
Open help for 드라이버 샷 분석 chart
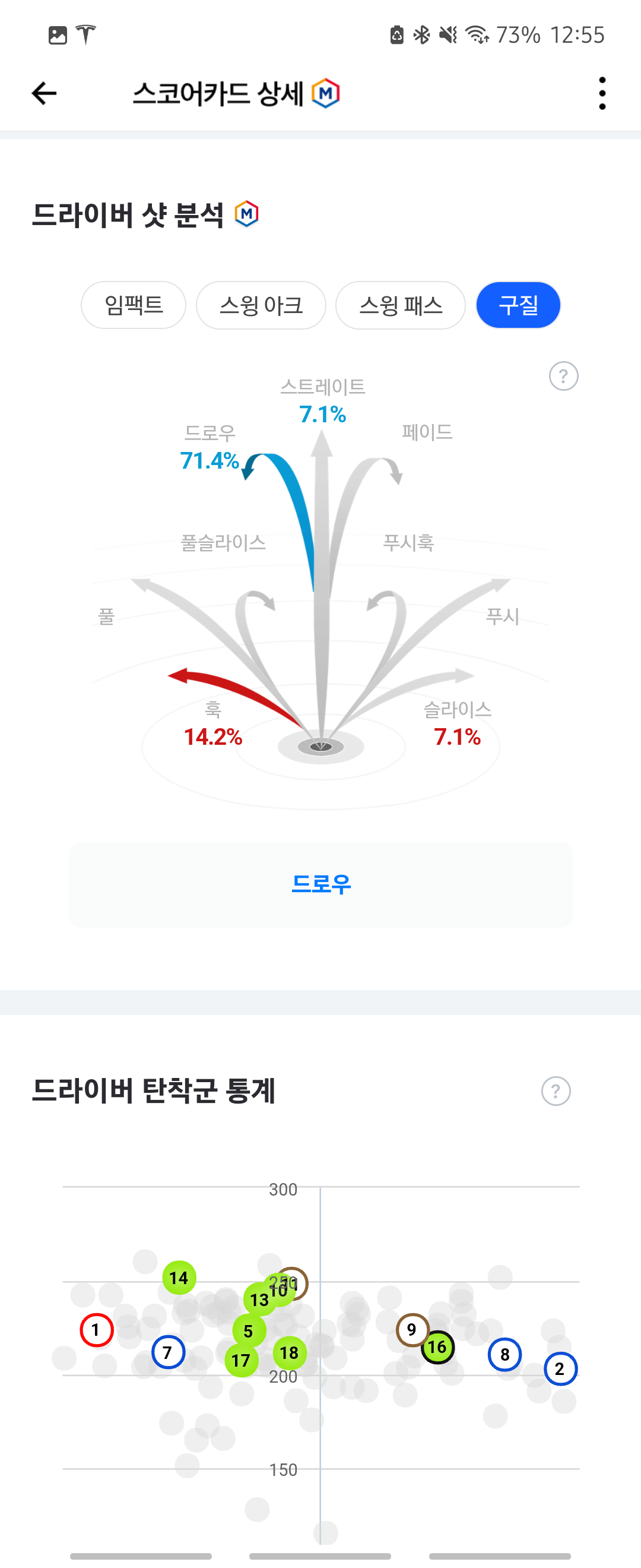pyautogui.click(x=563, y=376)
